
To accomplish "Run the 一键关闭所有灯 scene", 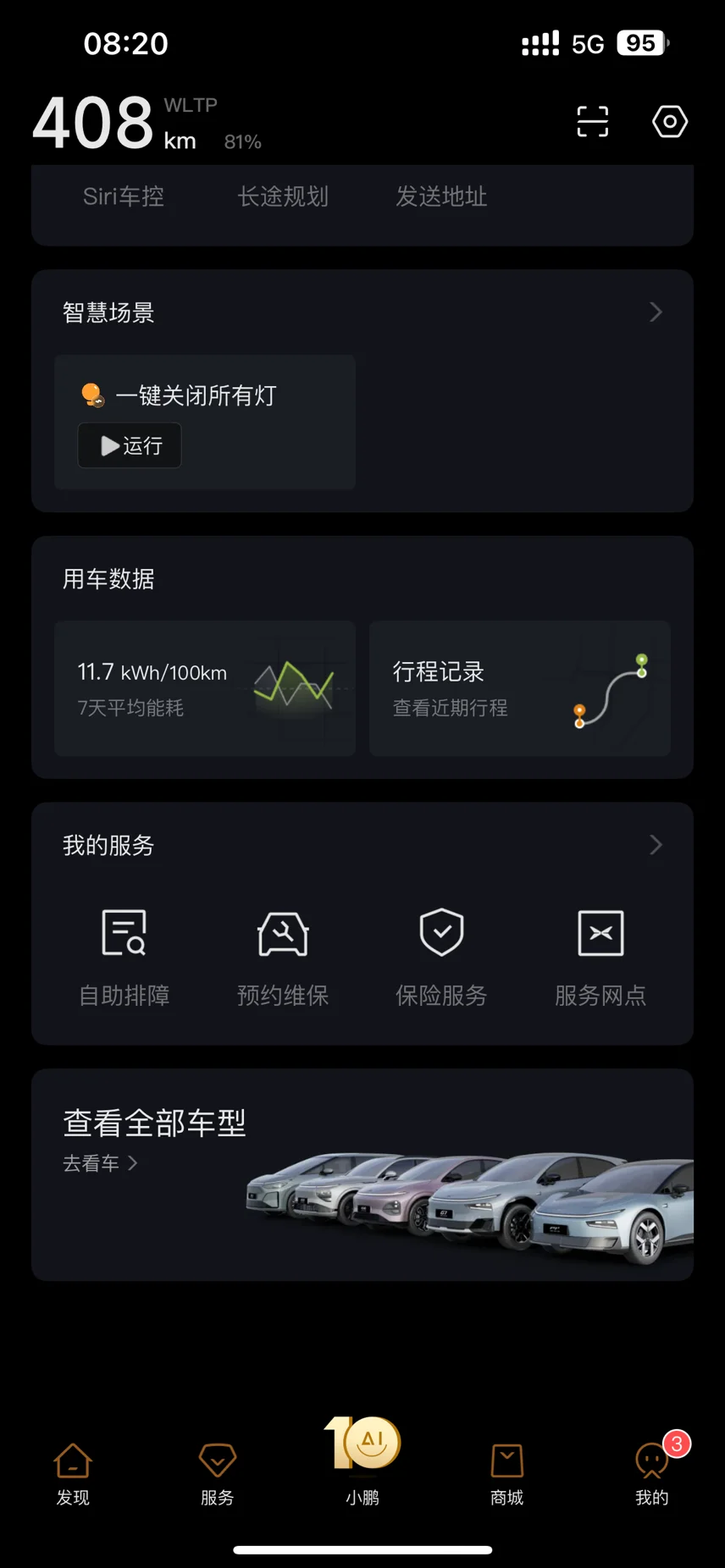I will 130,445.
